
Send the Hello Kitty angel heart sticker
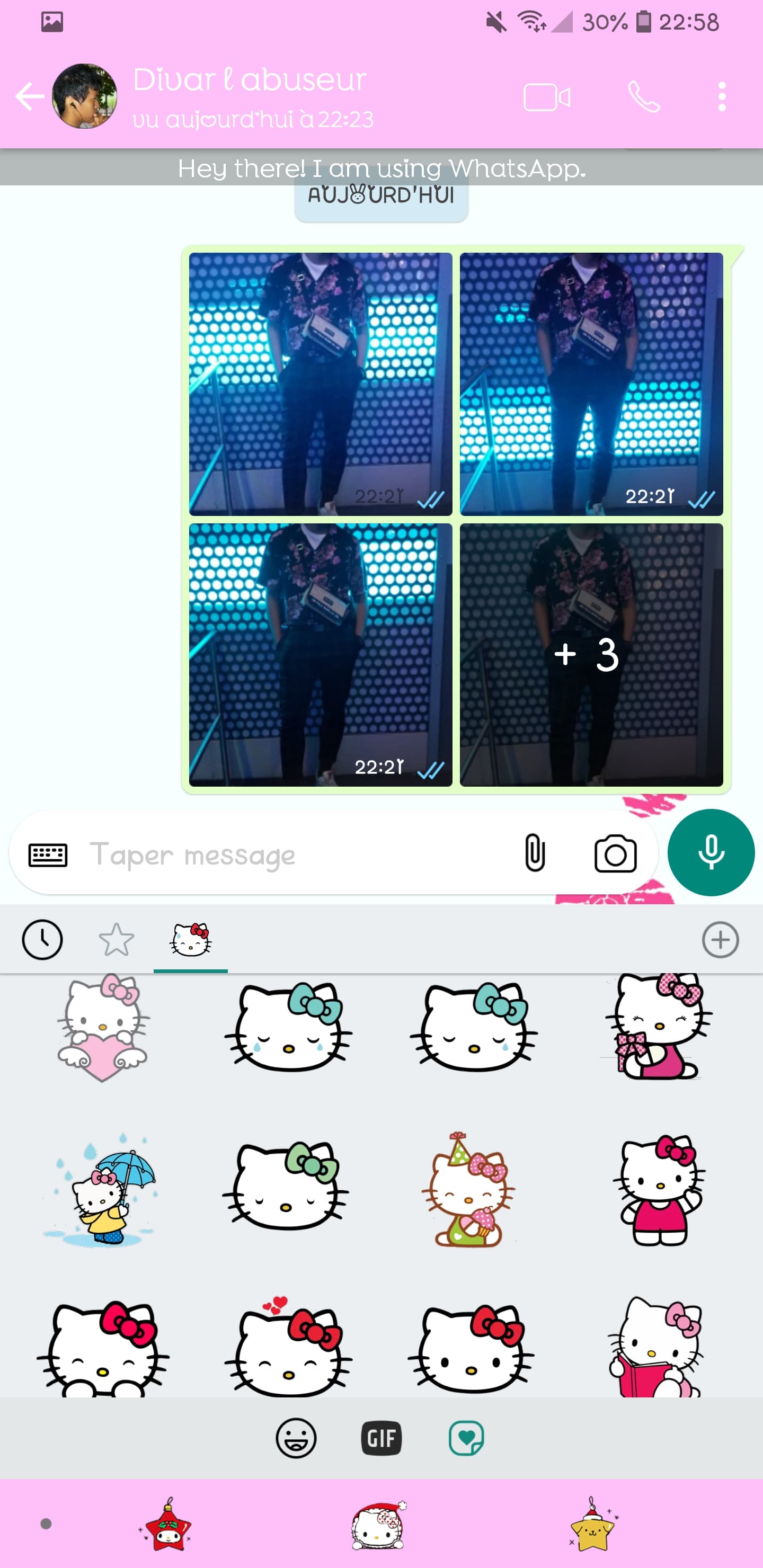(102, 1027)
